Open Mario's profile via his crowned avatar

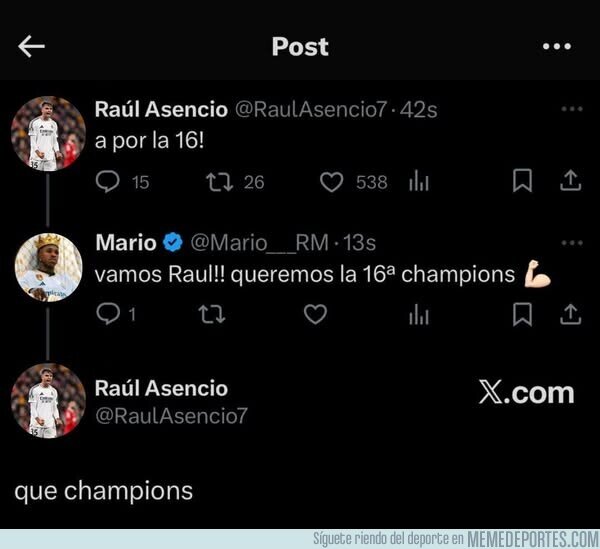point(48,267)
